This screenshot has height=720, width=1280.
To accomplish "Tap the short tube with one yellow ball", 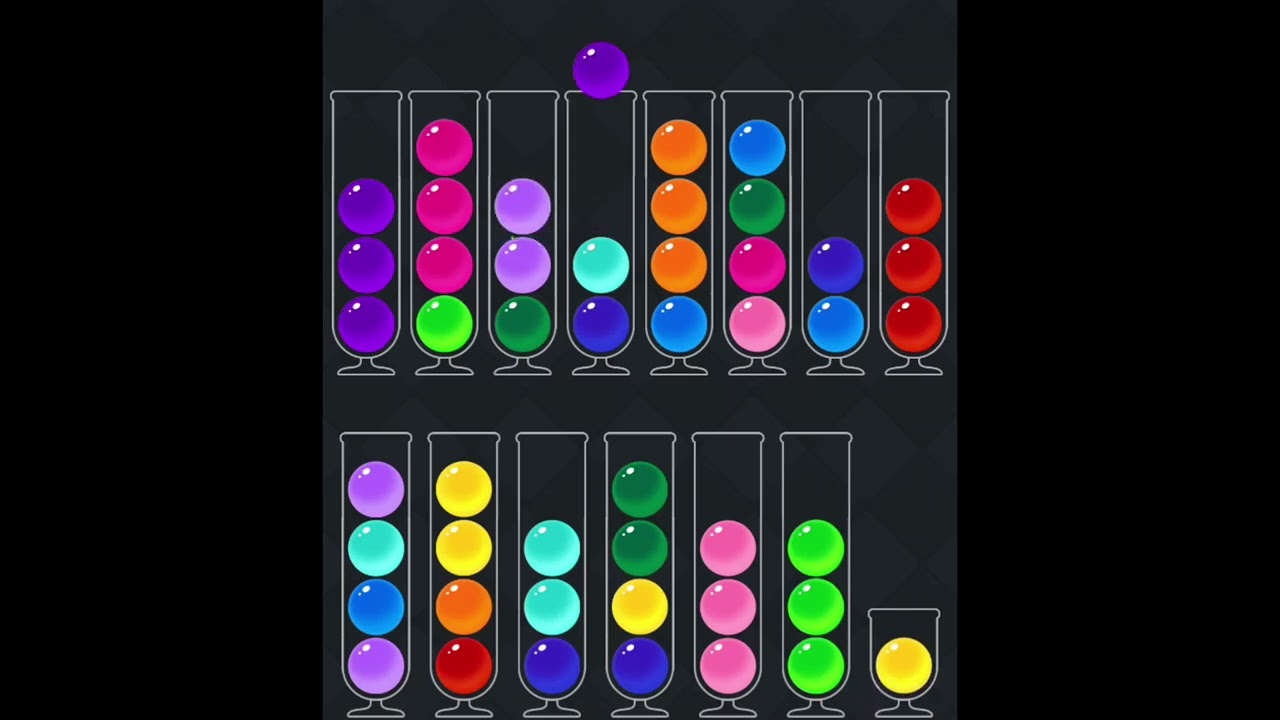I will point(904,660).
